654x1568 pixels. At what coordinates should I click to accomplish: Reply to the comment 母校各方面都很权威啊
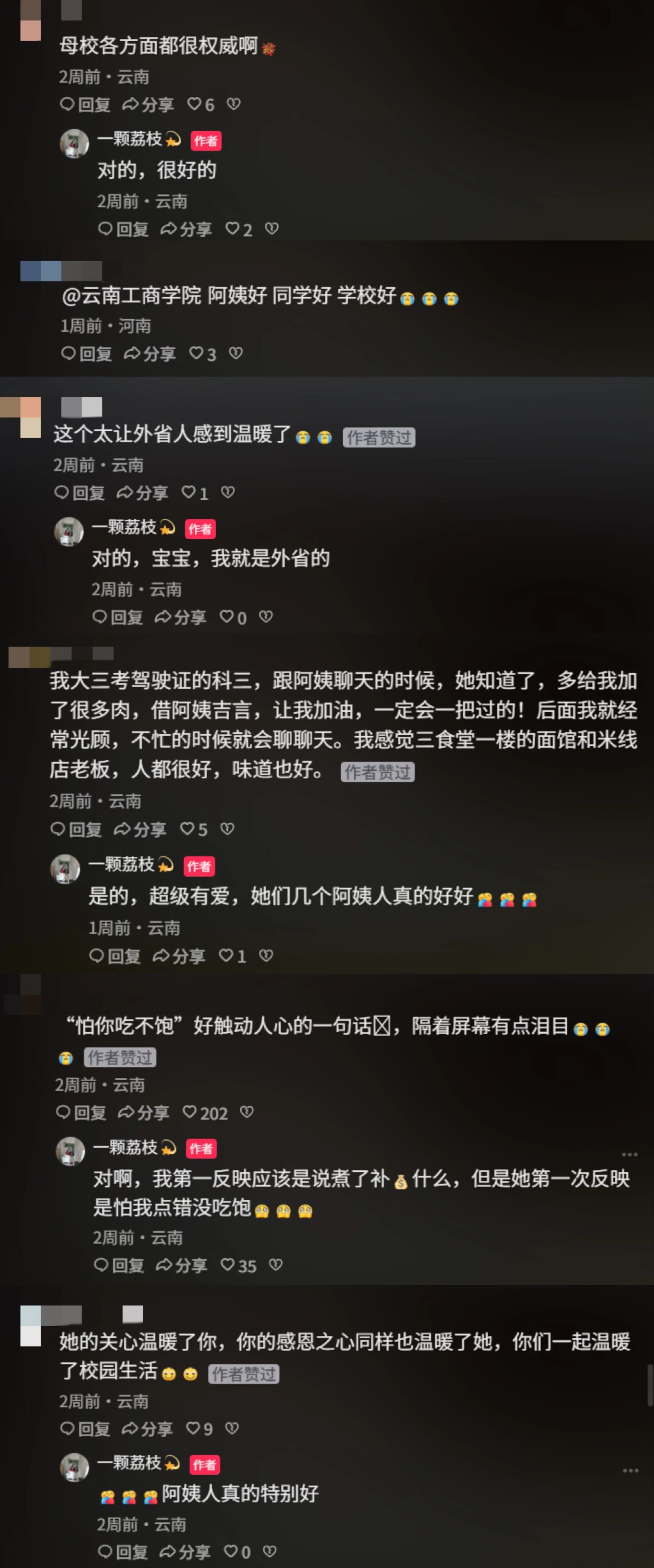[x=85, y=105]
